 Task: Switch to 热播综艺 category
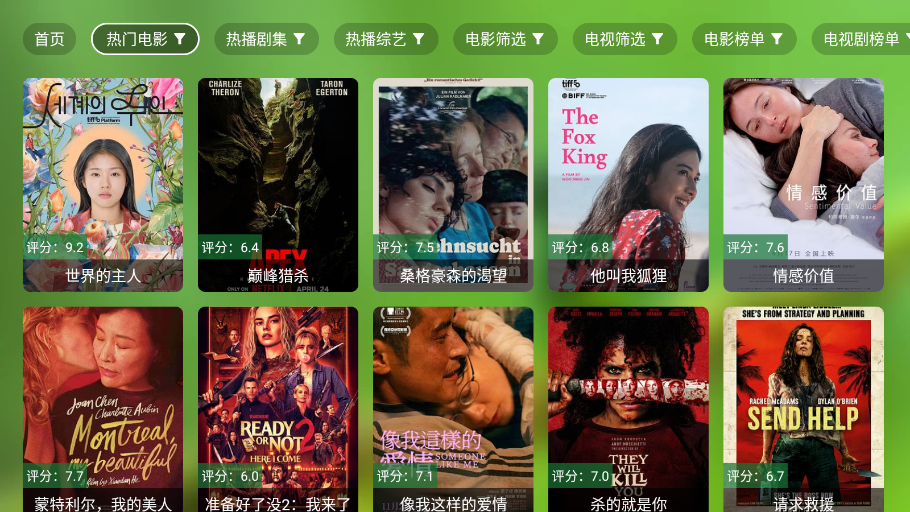coord(385,39)
